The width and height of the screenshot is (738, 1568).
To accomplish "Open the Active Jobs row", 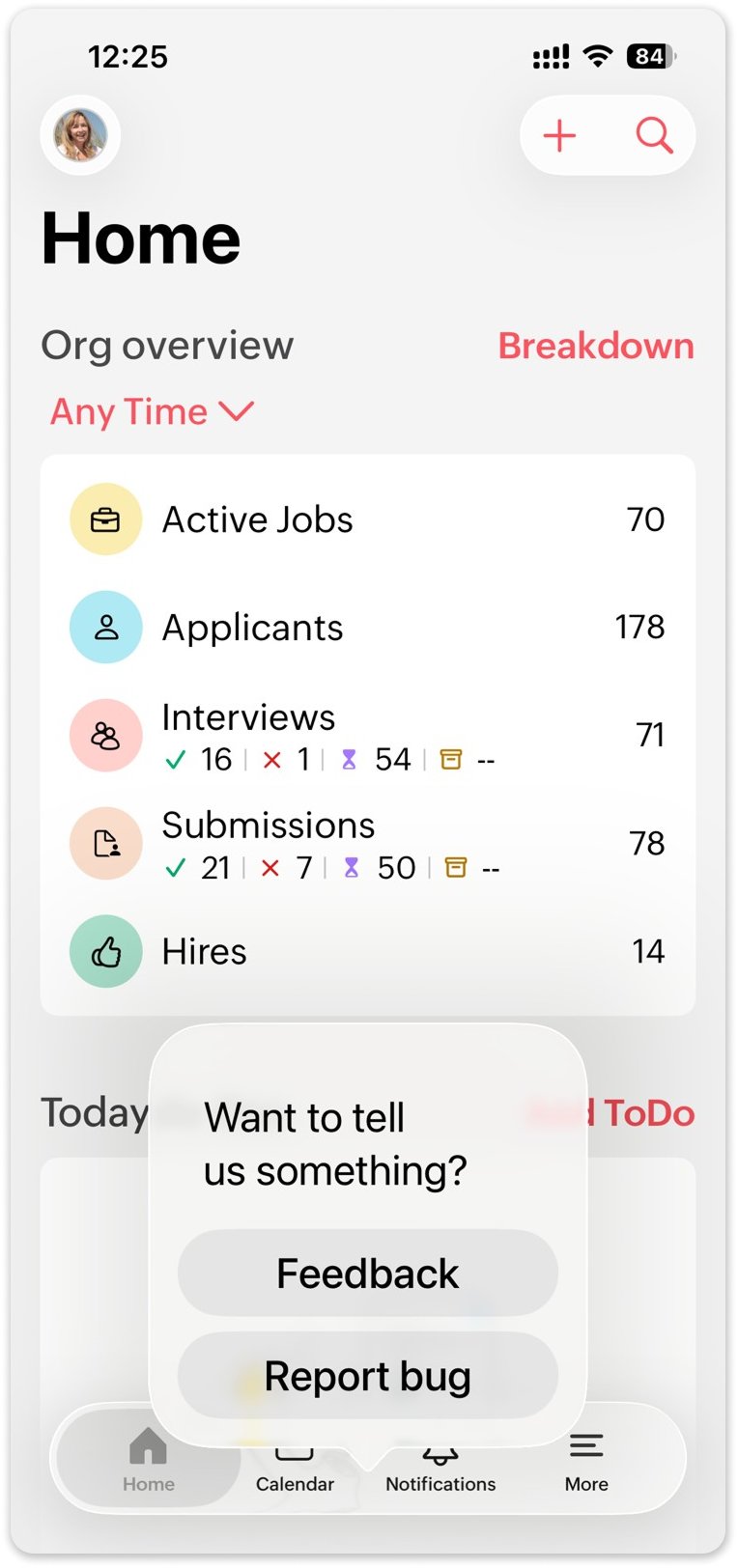I will pyautogui.click(x=367, y=519).
